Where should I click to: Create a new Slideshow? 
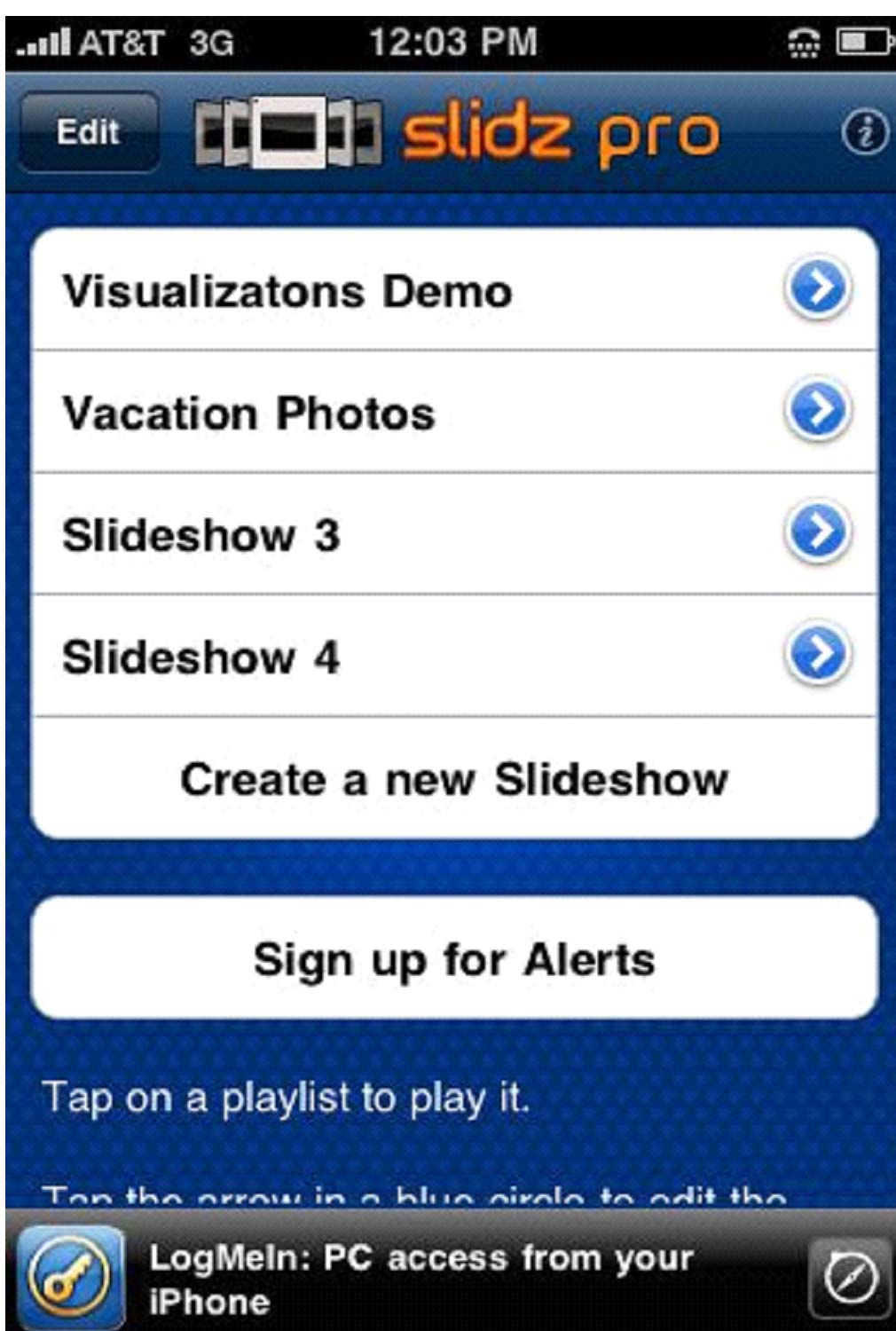pos(454,779)
